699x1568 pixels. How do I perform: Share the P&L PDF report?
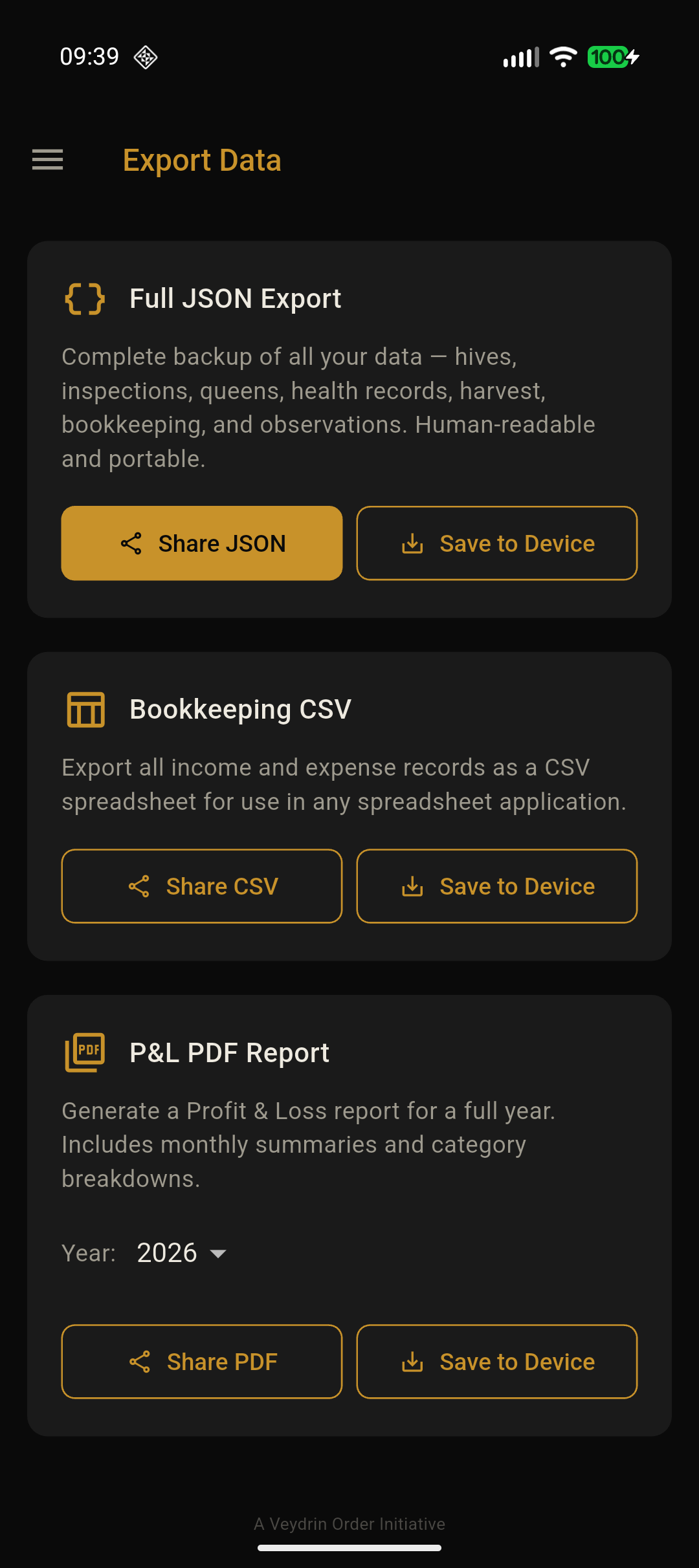click(x=202, y=1362)
